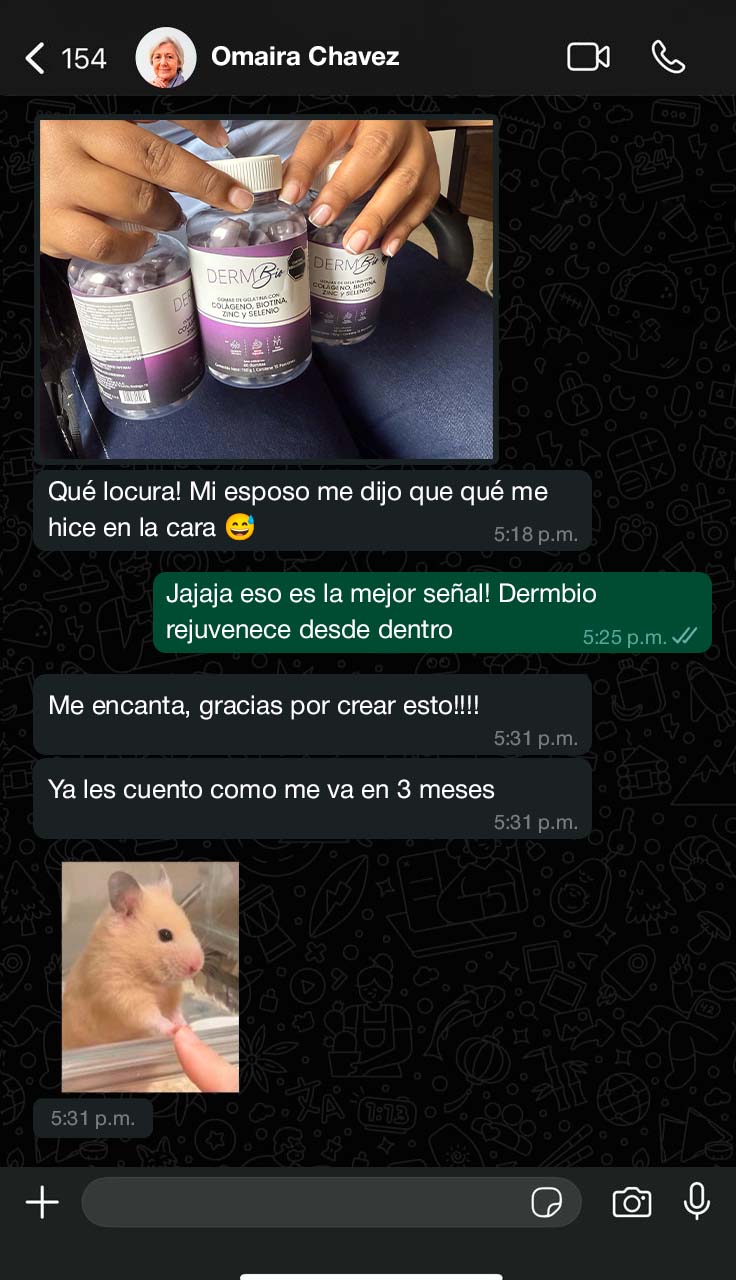Viewport: 736px width, 1280px height.
Task: Open the sticker picker
Action: coord(547,1203)
